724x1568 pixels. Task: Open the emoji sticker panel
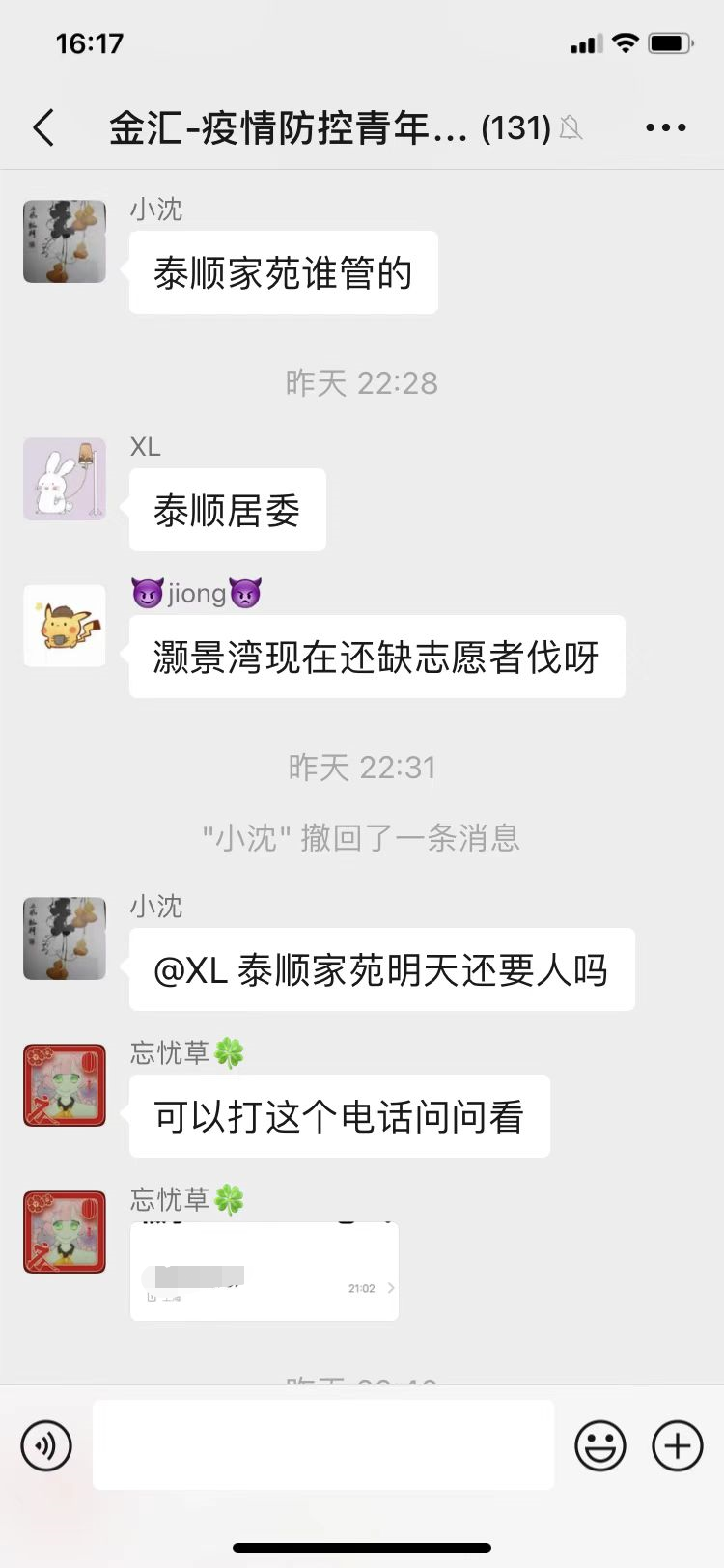coord(599,1445)
